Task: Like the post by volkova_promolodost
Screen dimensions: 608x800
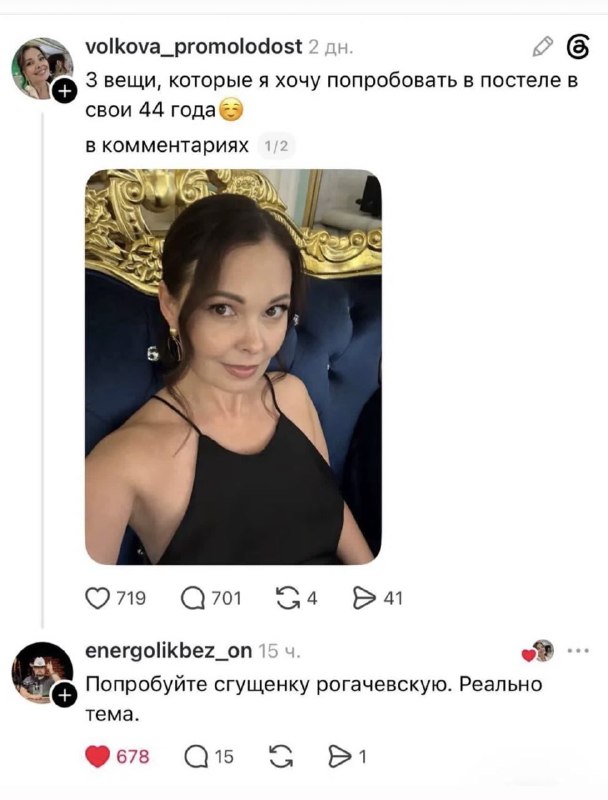Action: coord(97,598)
